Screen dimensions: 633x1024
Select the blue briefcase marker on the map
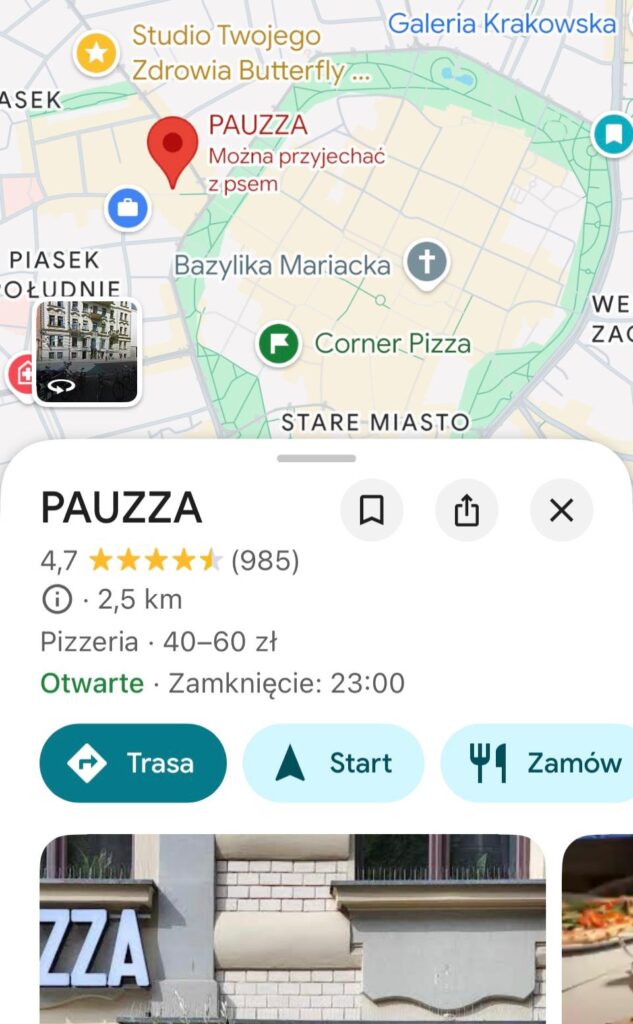[x=127, y=209]
